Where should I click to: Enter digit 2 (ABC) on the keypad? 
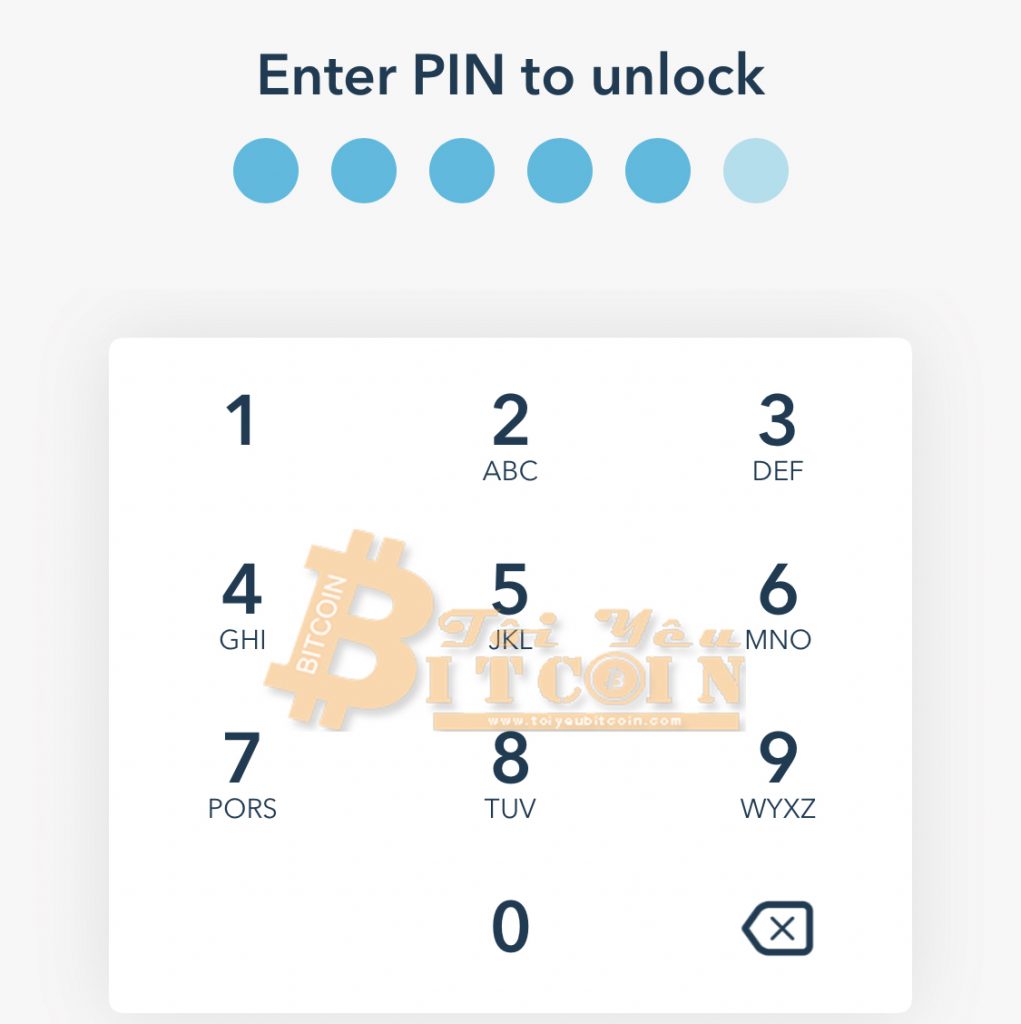[x=510, y=435]
